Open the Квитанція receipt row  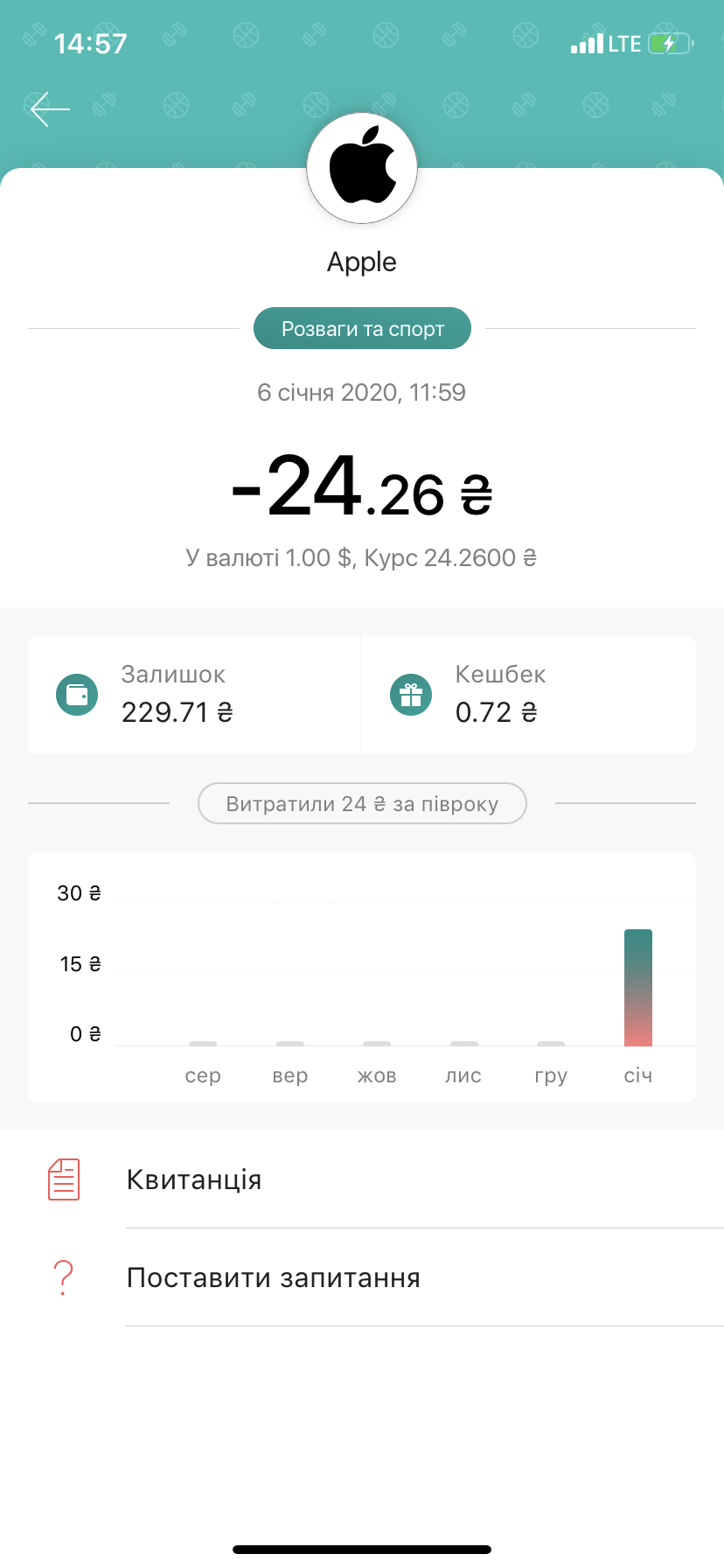point(362,1179)
